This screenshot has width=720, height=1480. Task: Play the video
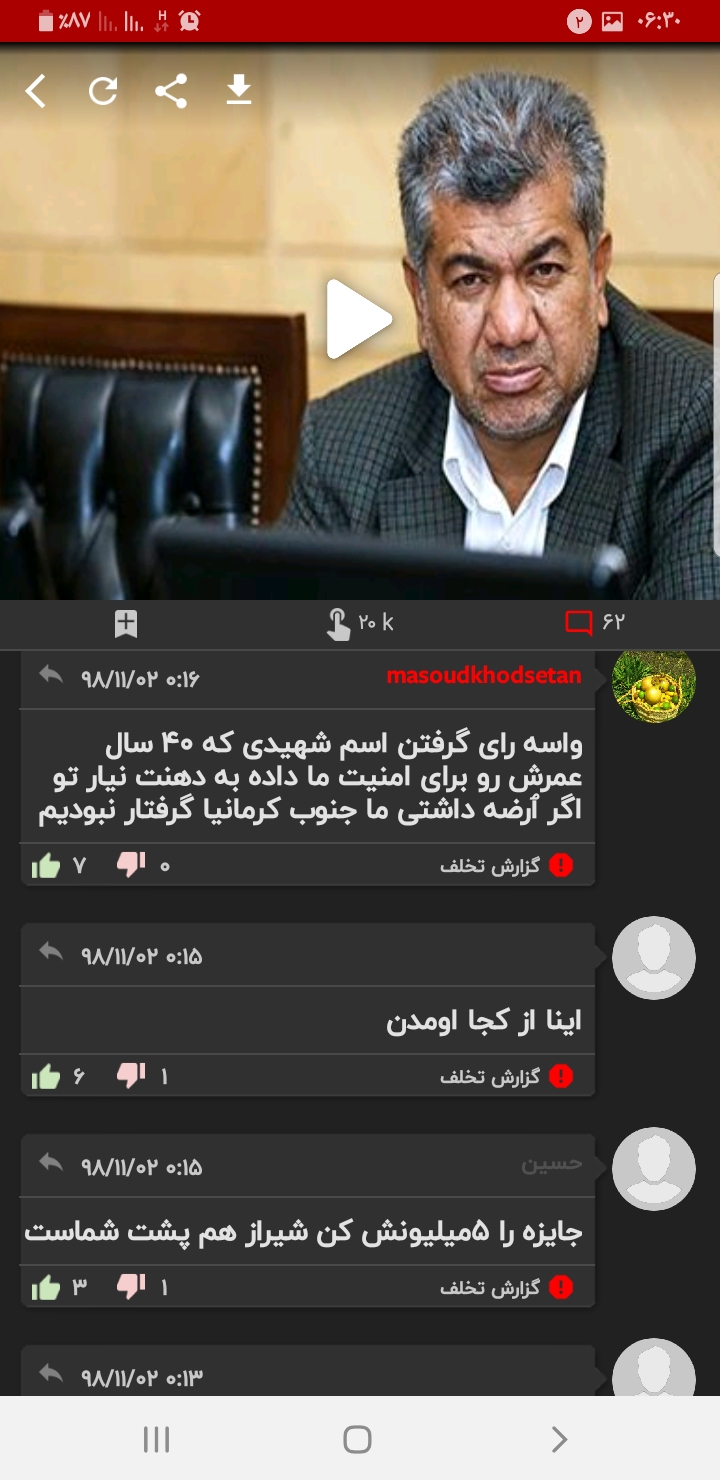[x=359, y=319]
